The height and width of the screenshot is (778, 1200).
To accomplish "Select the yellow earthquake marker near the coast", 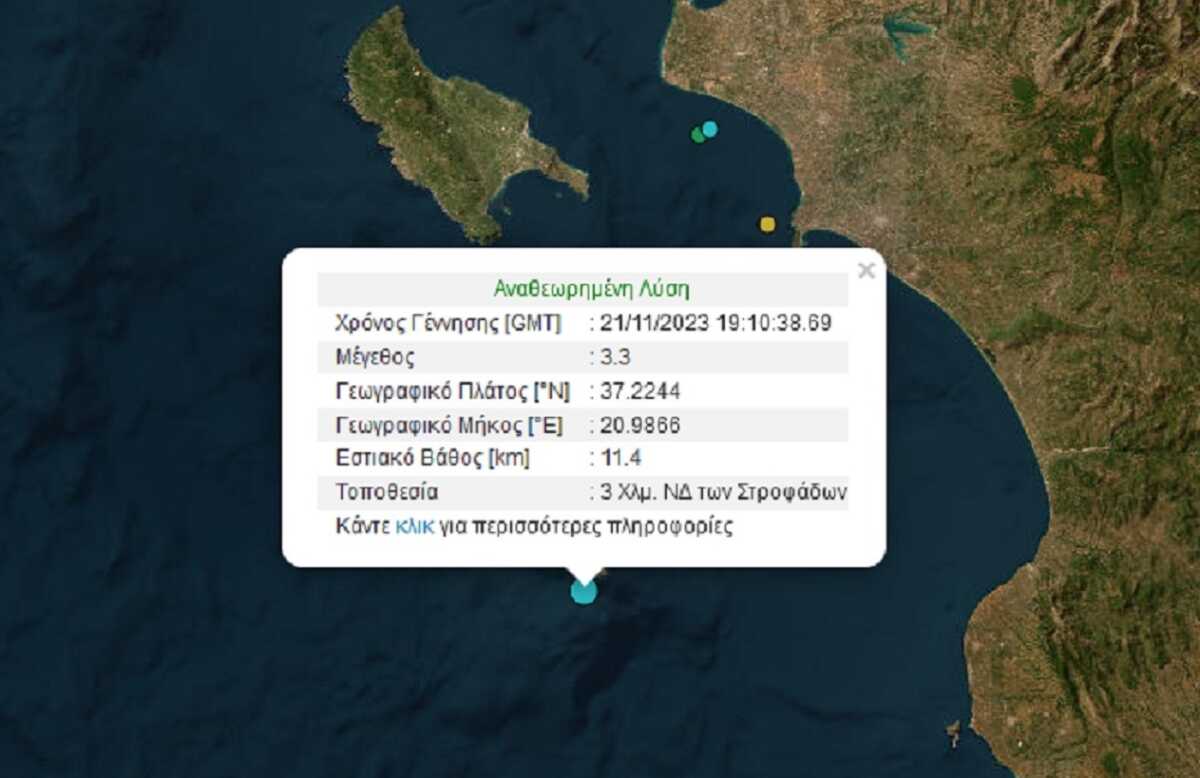I will tap(767, 224).
